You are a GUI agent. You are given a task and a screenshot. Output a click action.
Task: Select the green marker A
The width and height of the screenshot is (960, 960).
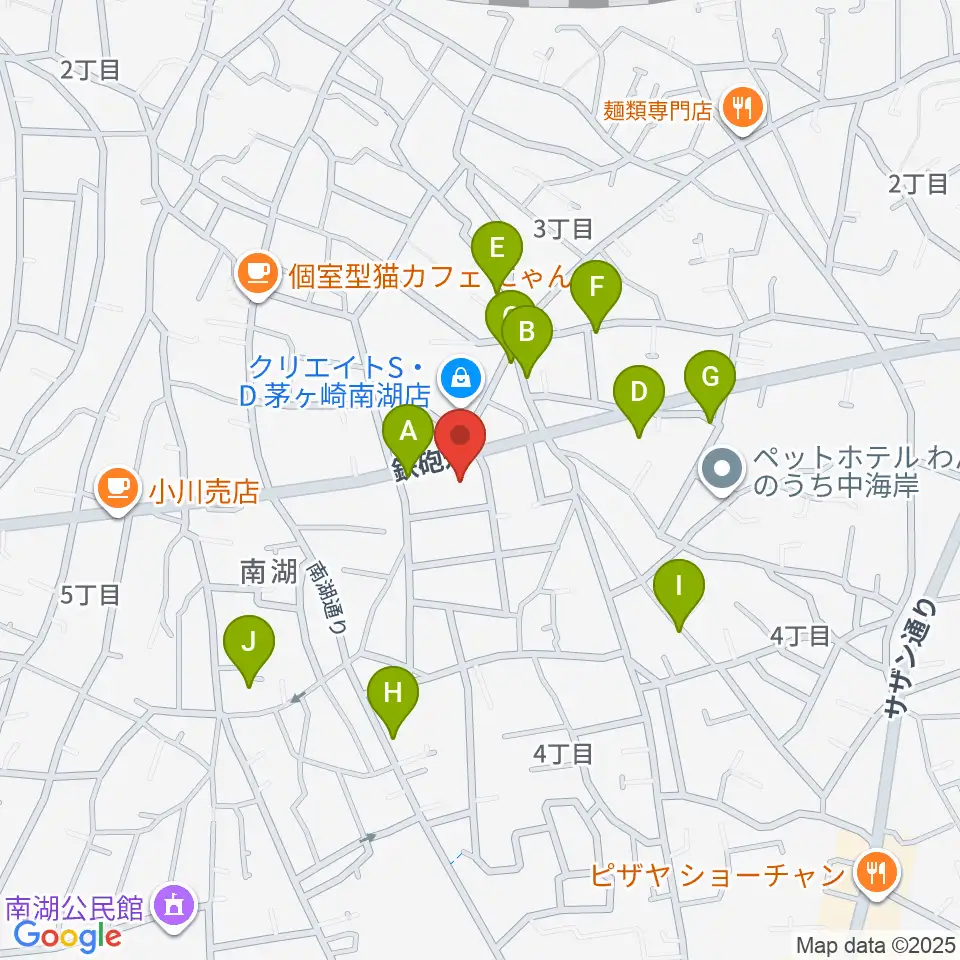(408, 440)
